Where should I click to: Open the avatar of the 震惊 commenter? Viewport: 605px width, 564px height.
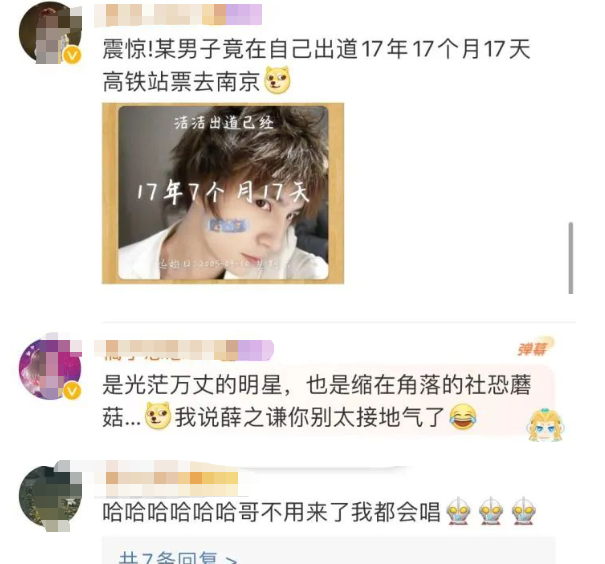tap(50, 34)
